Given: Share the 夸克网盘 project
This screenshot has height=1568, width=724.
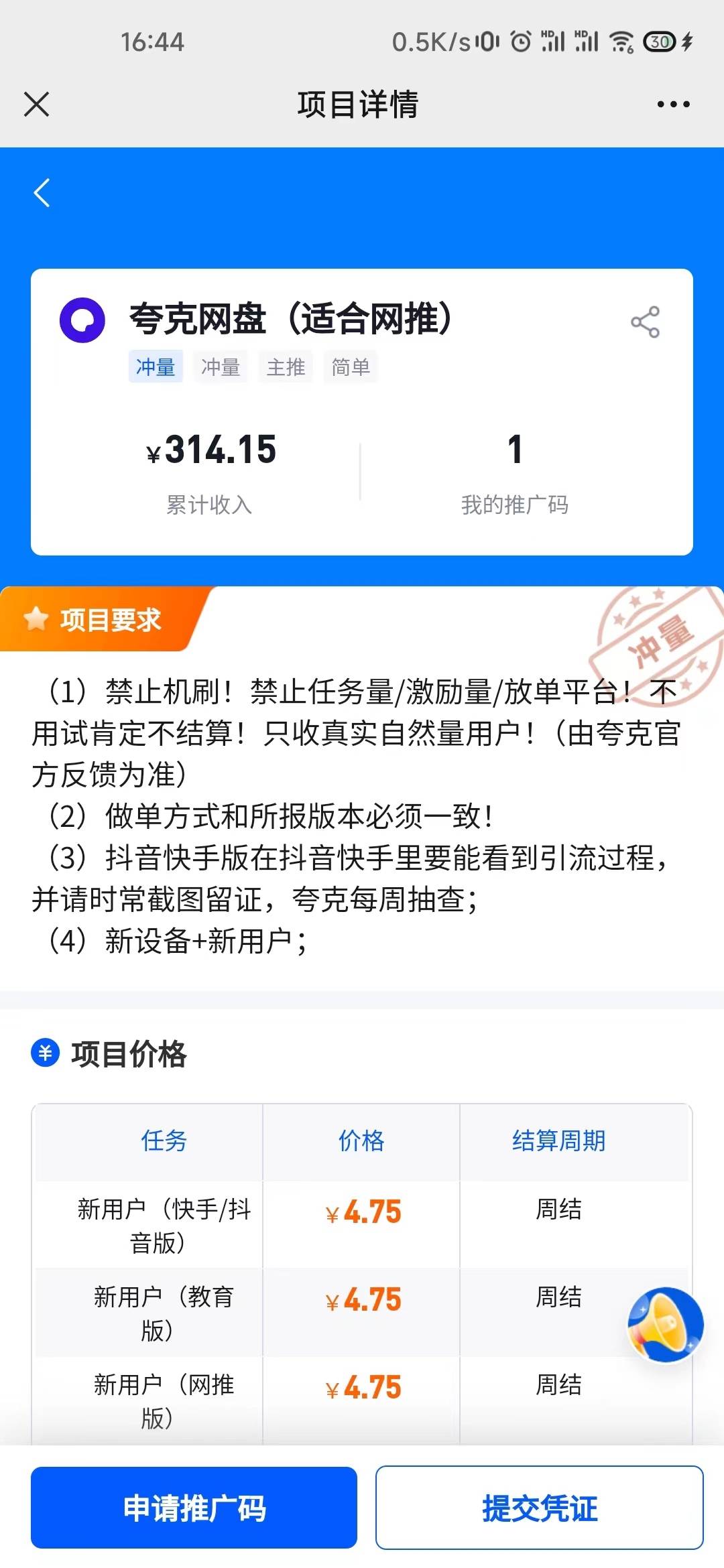Looking at the screenshot, I should click(x=645, y=322).
